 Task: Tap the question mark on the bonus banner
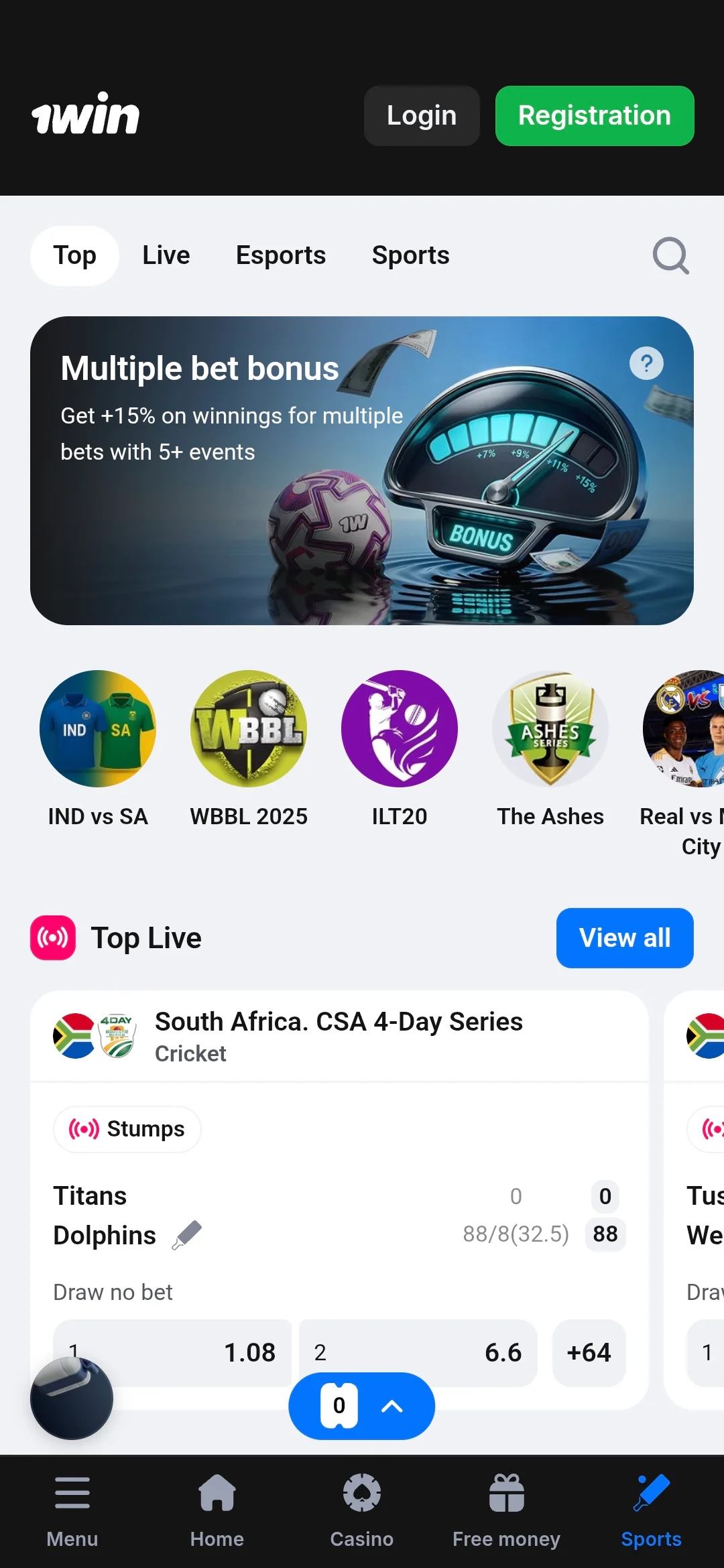646,363
